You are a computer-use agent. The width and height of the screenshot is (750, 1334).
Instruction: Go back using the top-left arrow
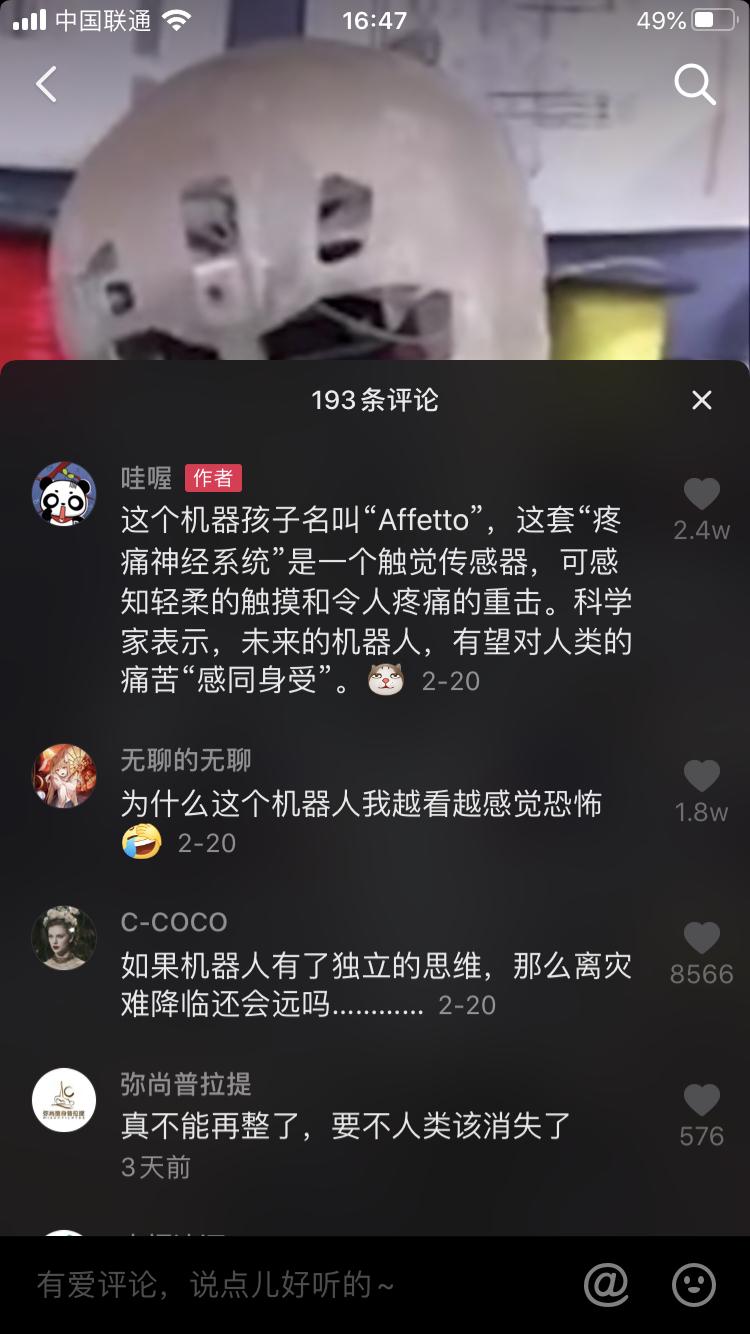pos(46,85)
